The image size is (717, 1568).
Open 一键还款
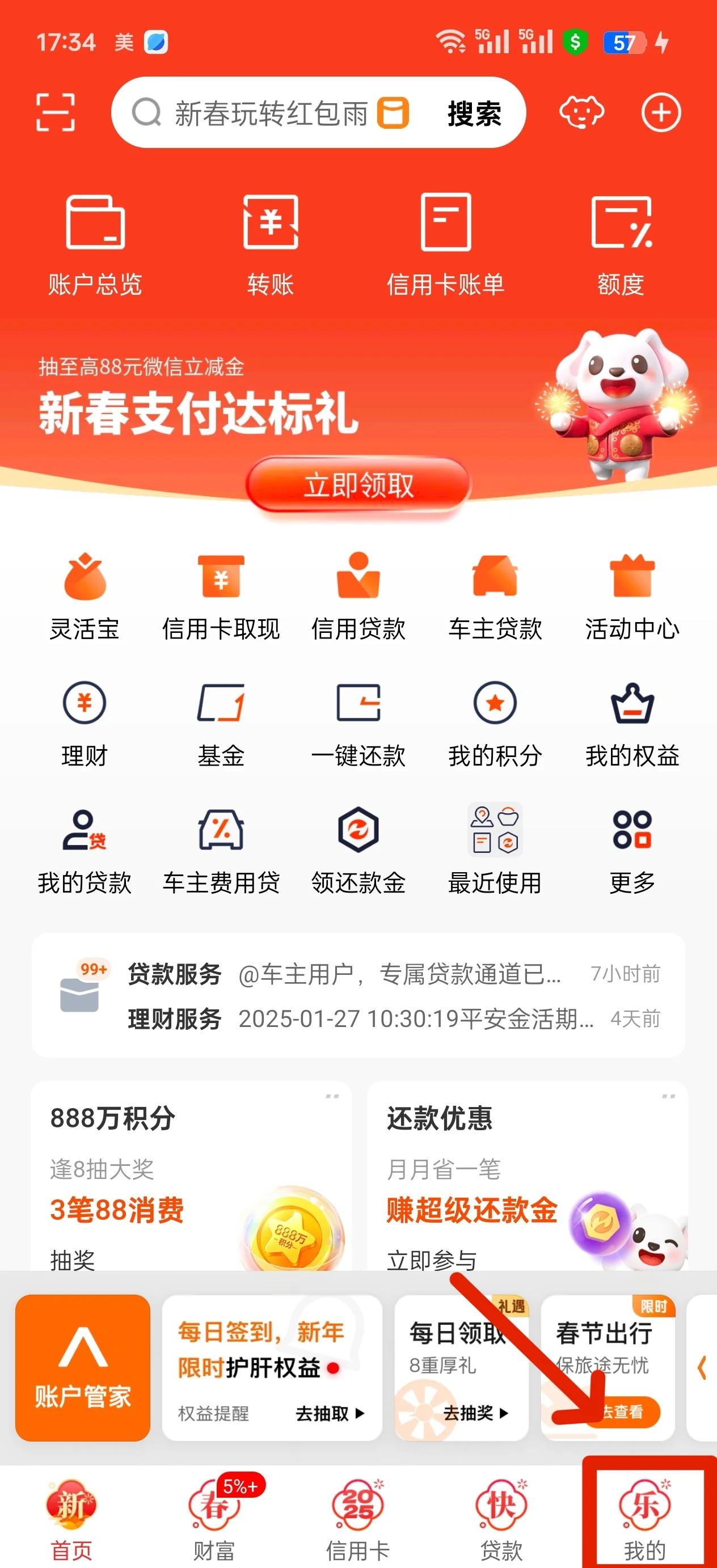point(358,724)
